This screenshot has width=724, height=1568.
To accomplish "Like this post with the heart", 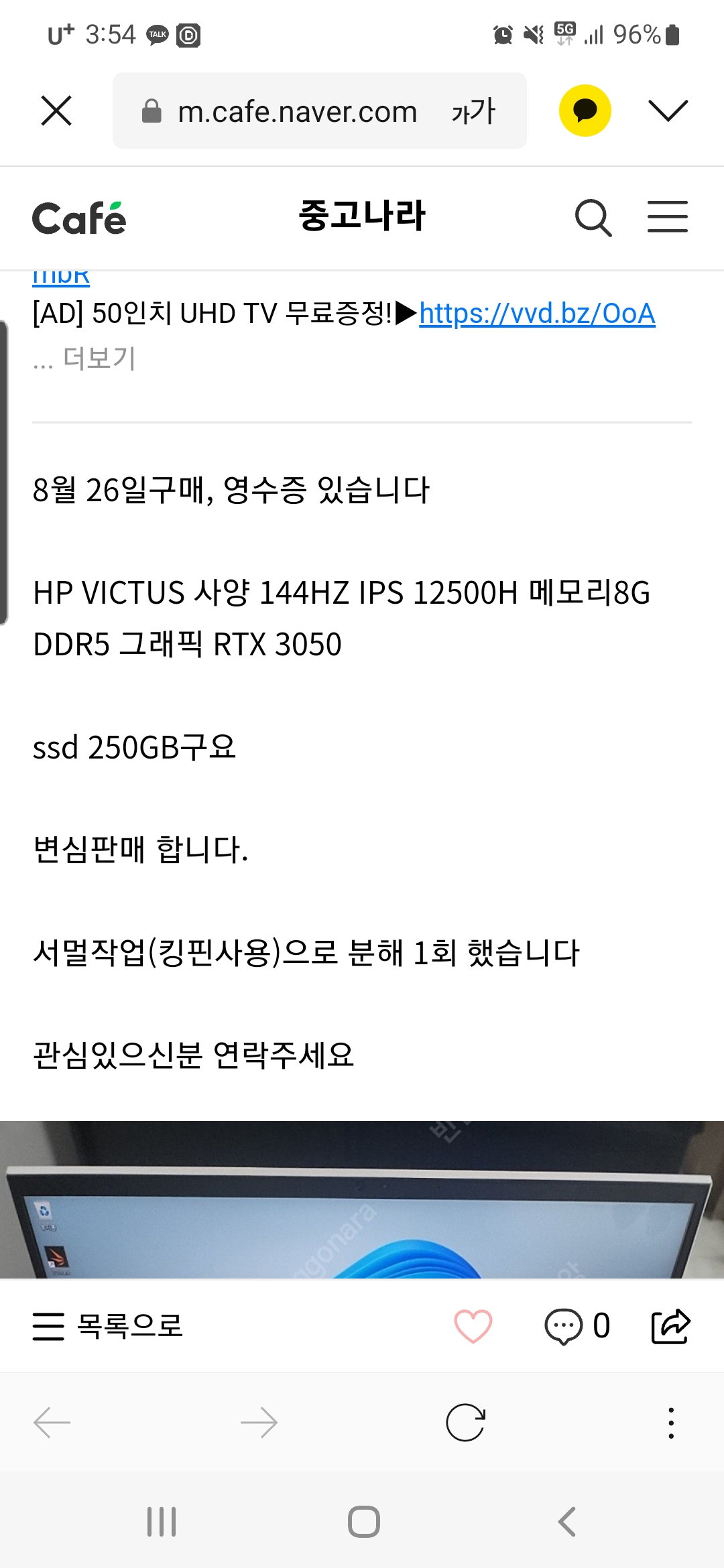I will [x=473, y=1326].
